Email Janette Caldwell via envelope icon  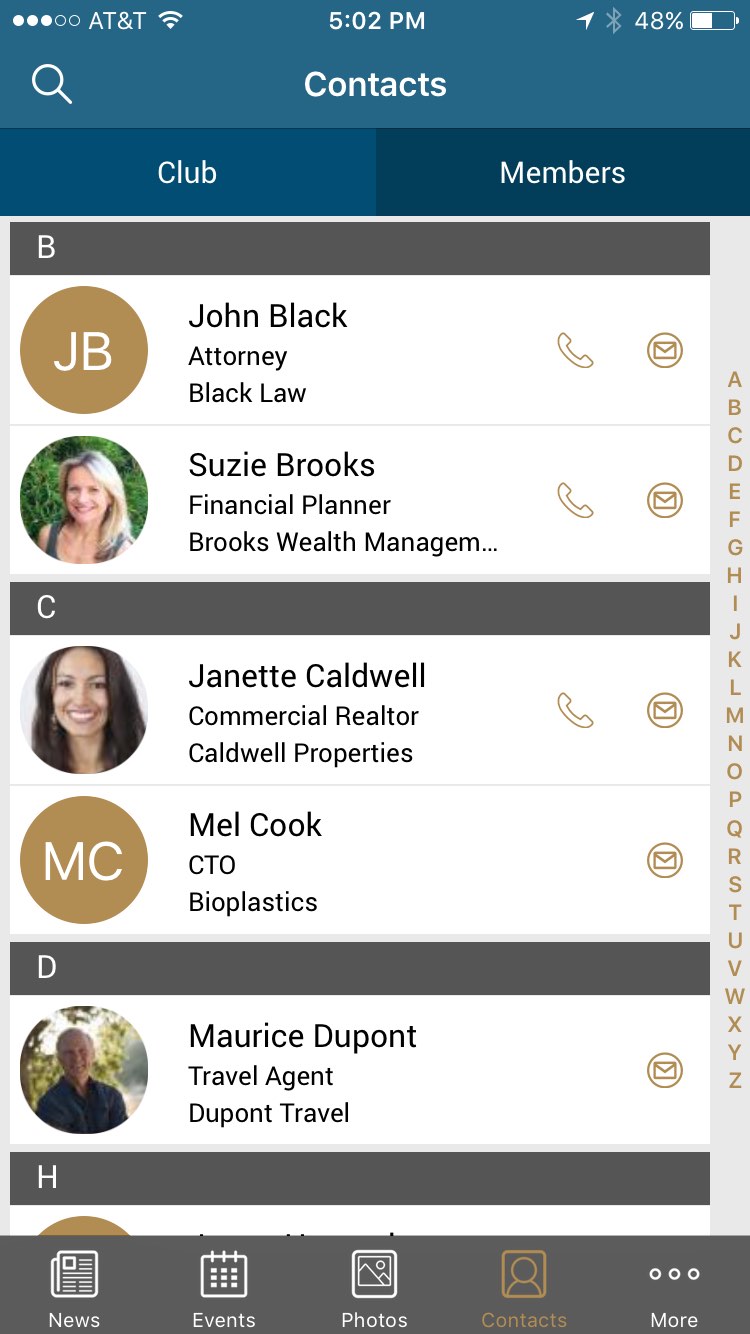665,710
